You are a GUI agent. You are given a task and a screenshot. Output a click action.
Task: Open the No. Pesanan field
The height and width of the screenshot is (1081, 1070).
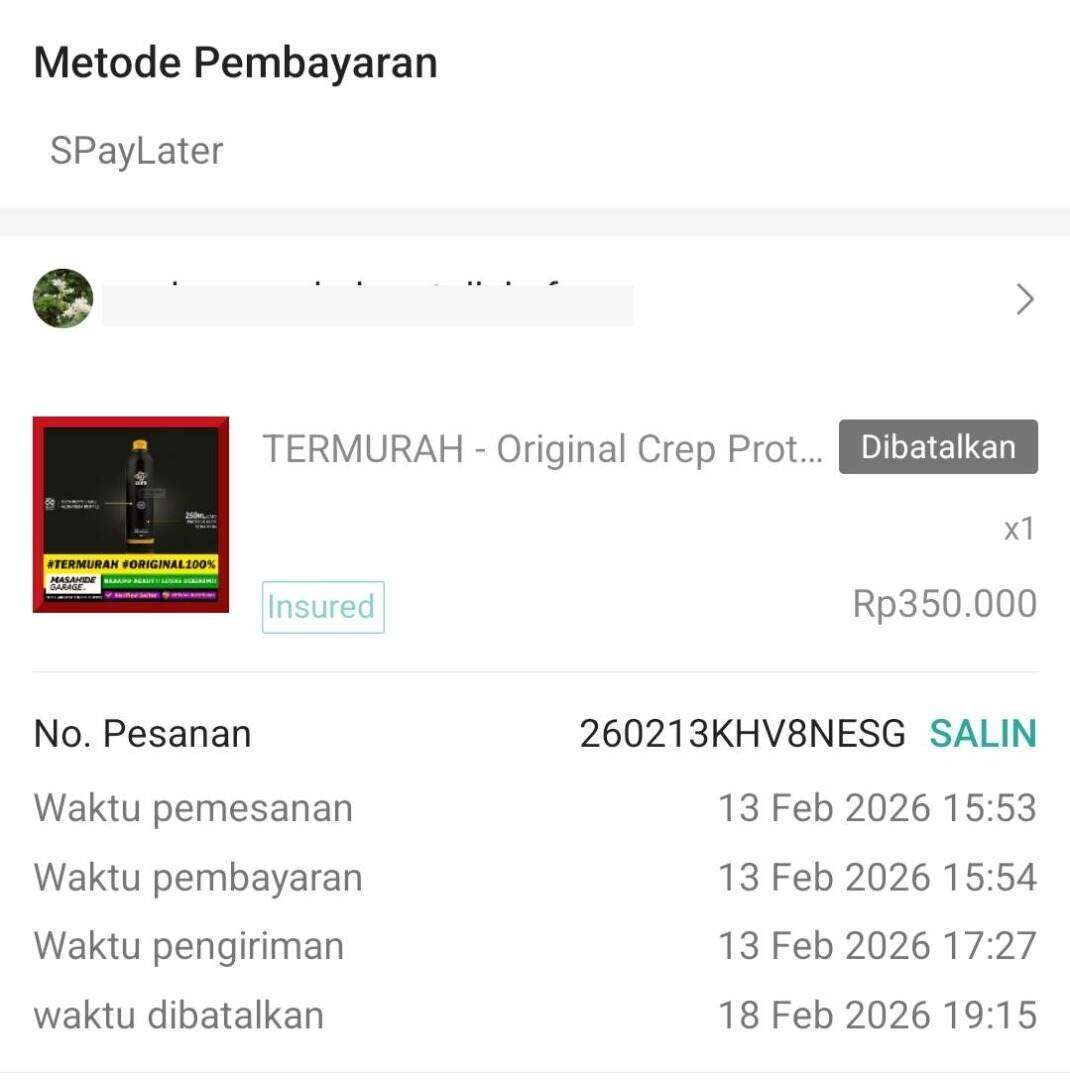140,733
